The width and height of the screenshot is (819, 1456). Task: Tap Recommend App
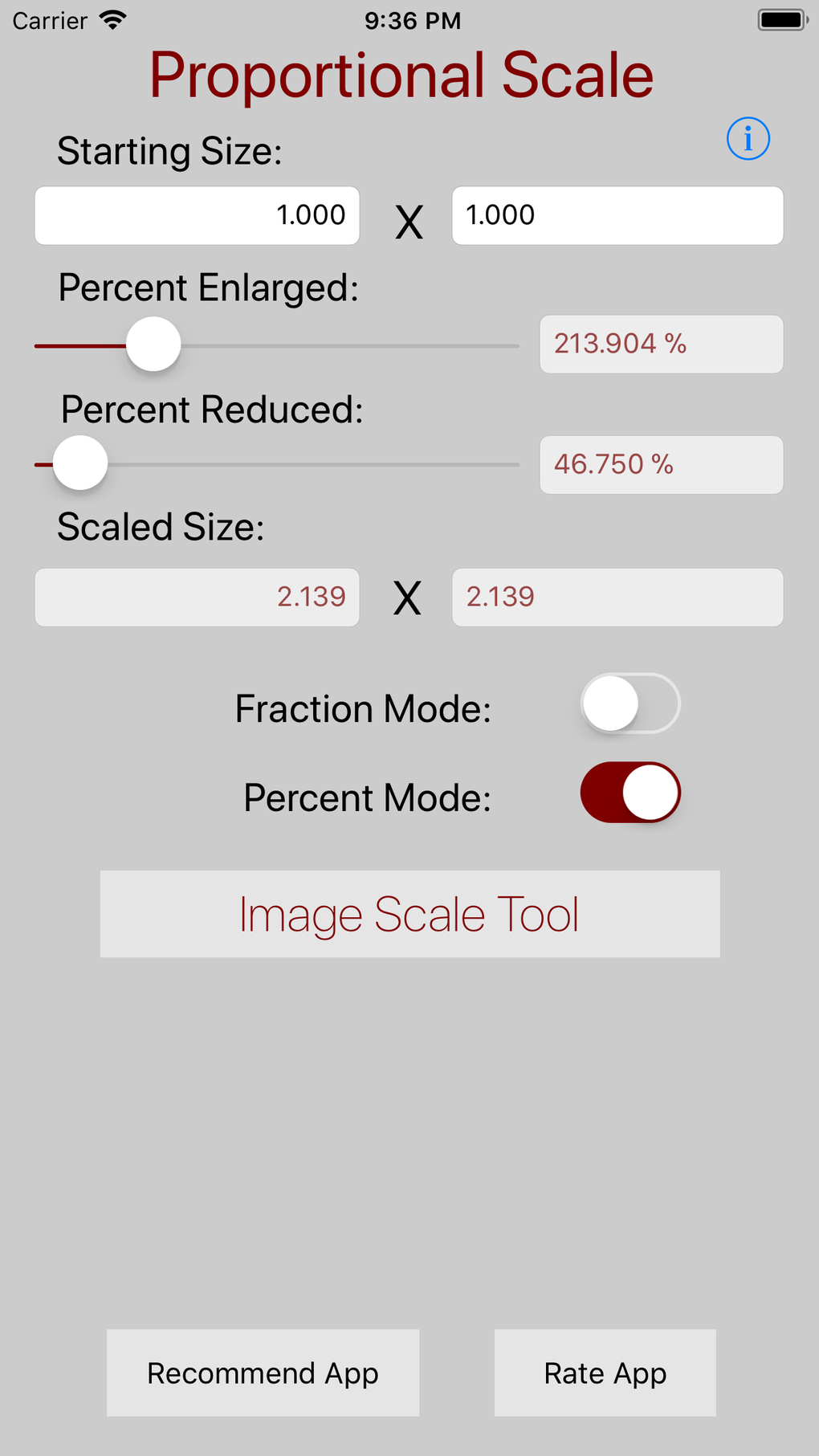(x=263, y=1373)
